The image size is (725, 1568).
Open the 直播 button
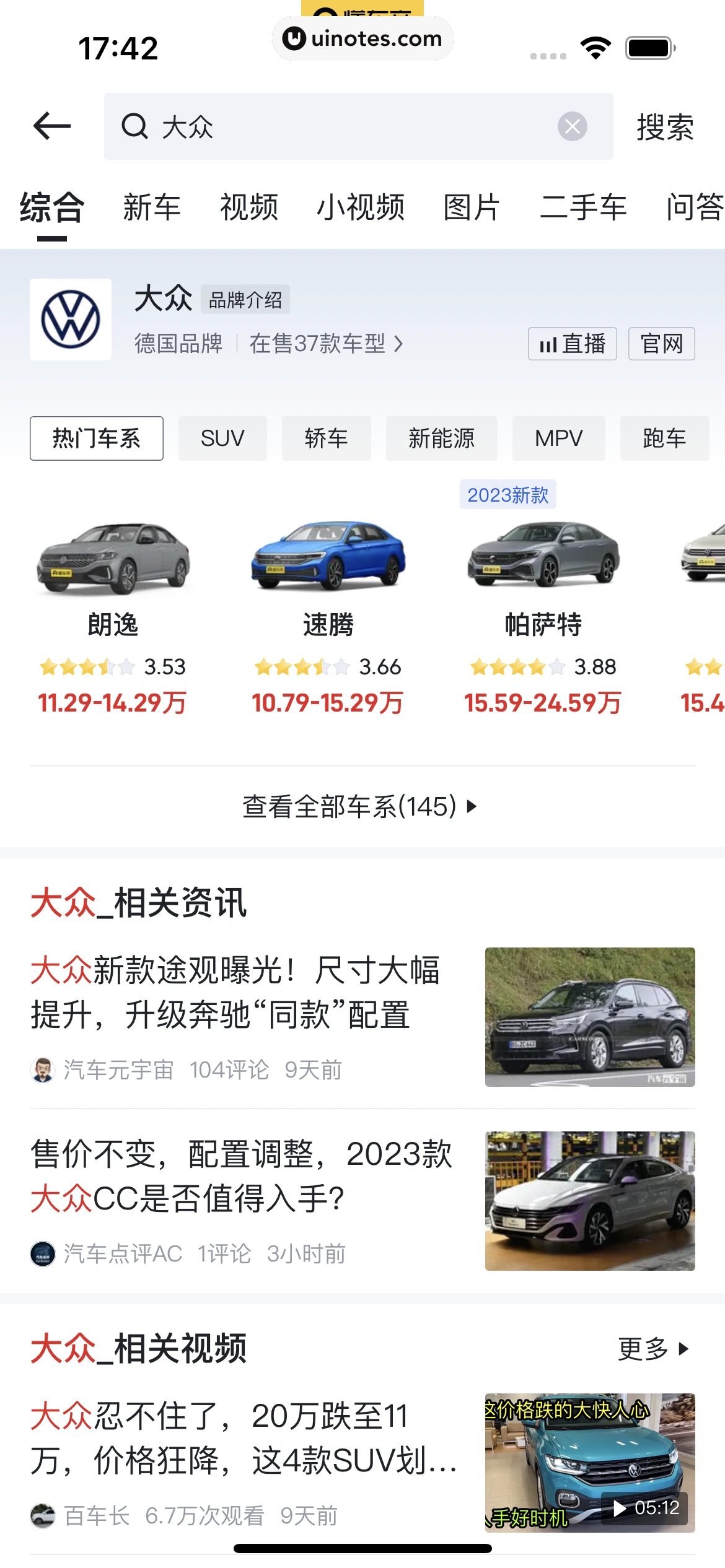(x=572, y=344)
